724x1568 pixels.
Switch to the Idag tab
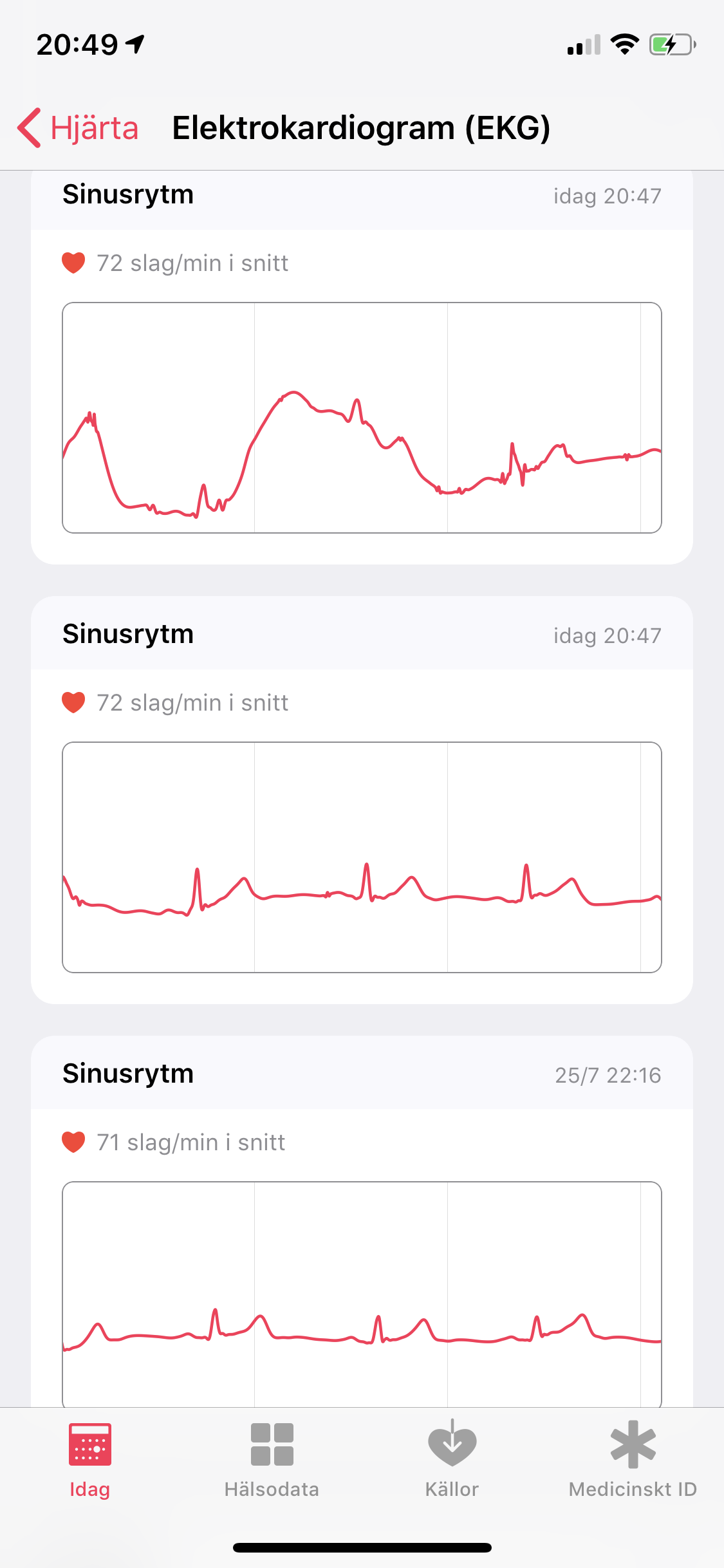[90, 1460]
